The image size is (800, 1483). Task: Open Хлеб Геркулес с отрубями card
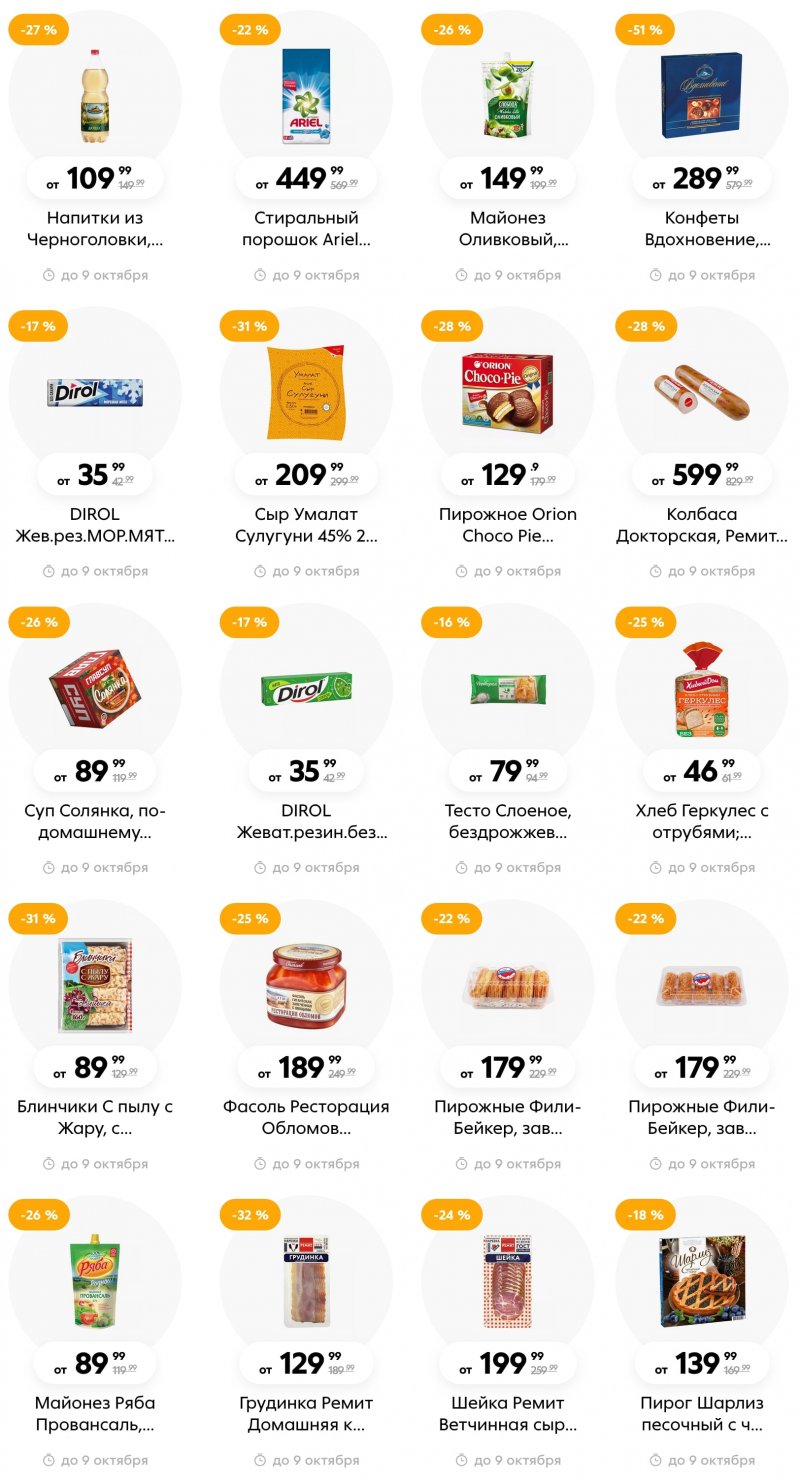click(702, 821)
